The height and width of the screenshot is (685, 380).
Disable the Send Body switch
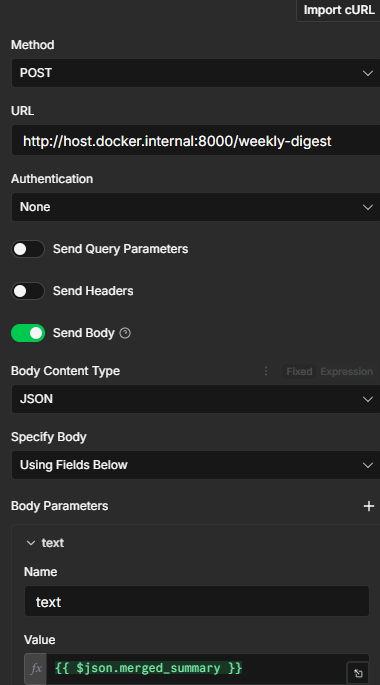click(28, 333)
